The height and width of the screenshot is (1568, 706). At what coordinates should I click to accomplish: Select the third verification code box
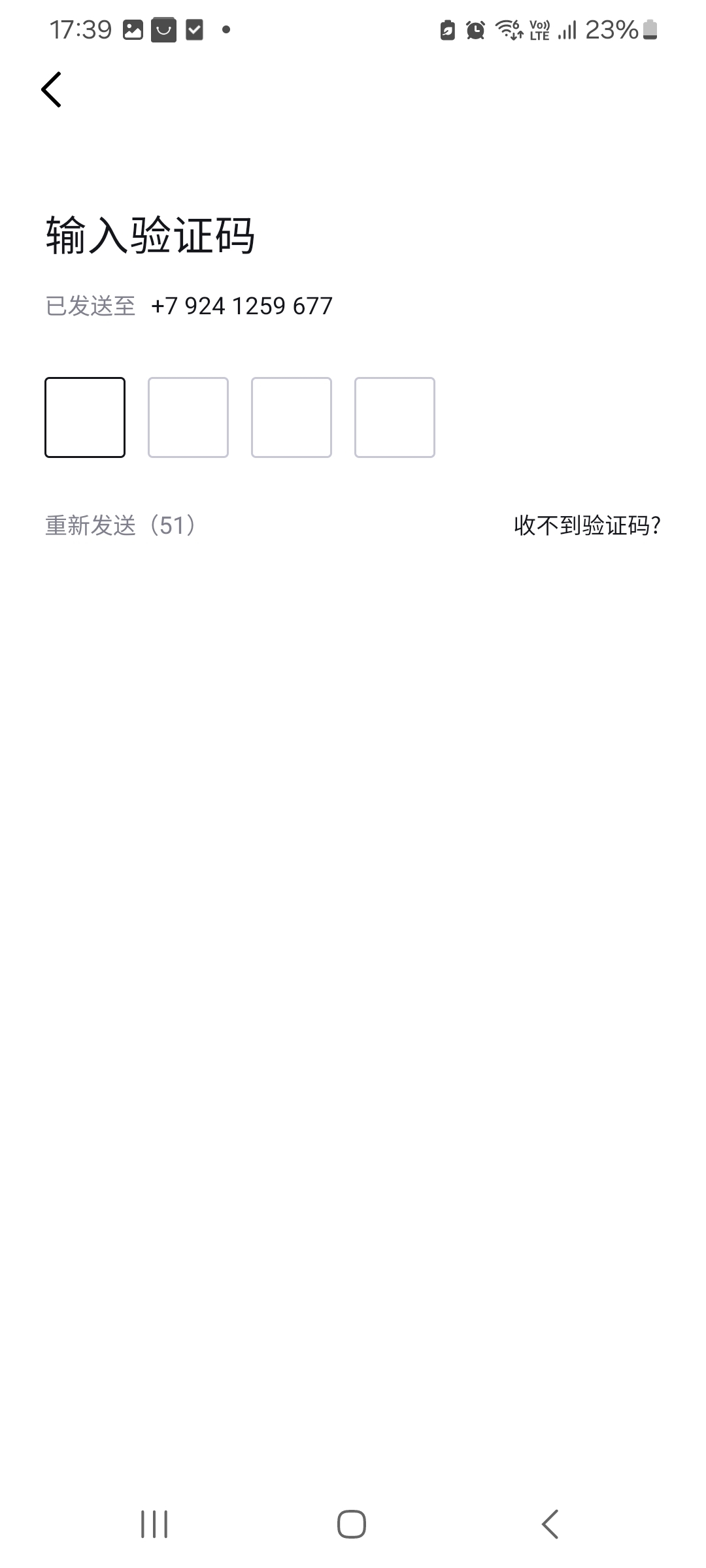[292, 417]
